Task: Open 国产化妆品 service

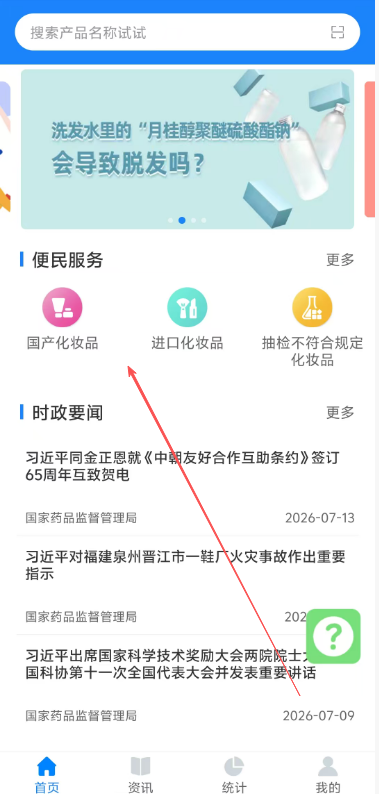Action: click(x=62, y=319)
